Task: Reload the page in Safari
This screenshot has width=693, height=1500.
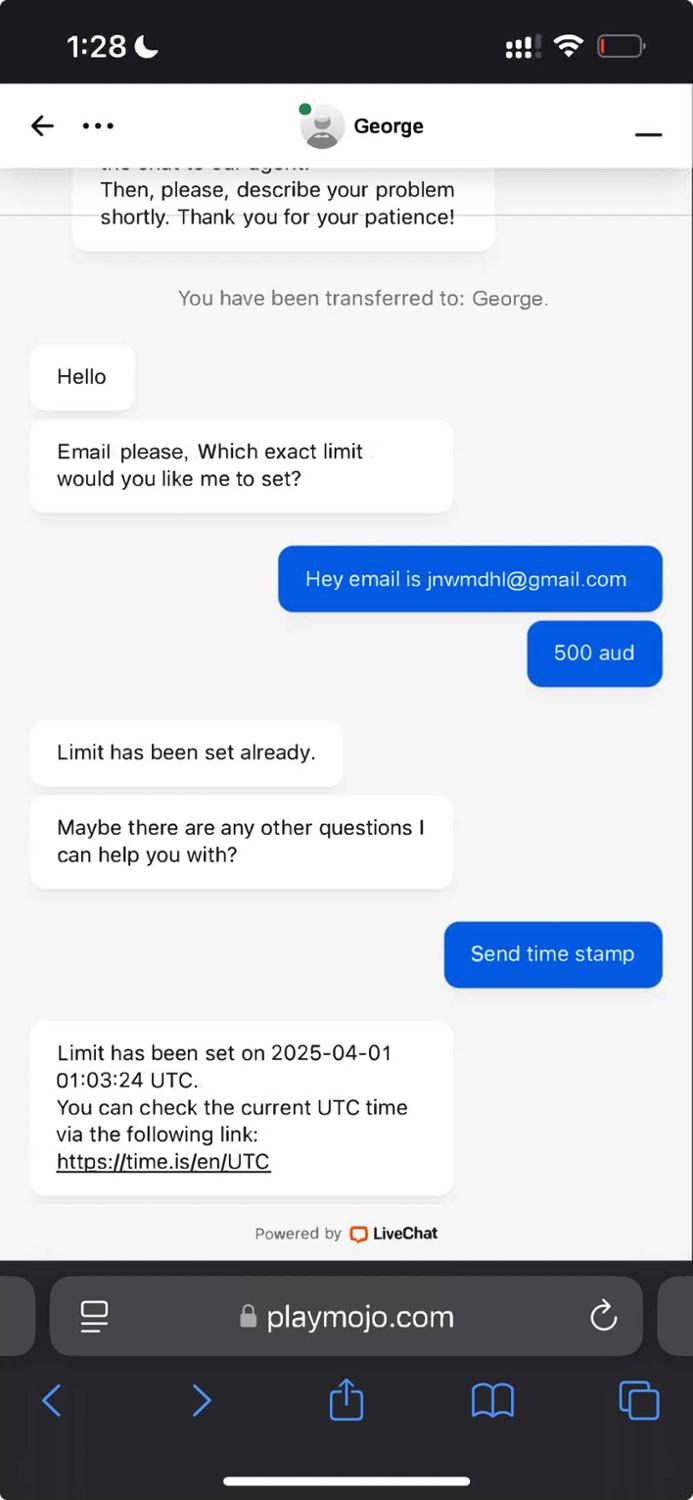Action: pos(604,1316)
